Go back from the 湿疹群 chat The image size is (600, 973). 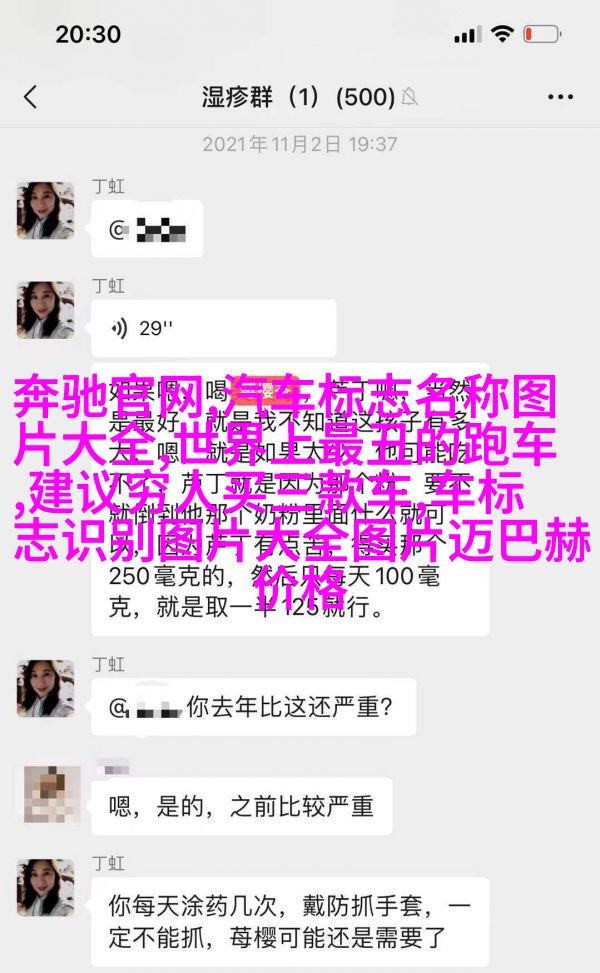pyautogui.click(x=30, y=97)
